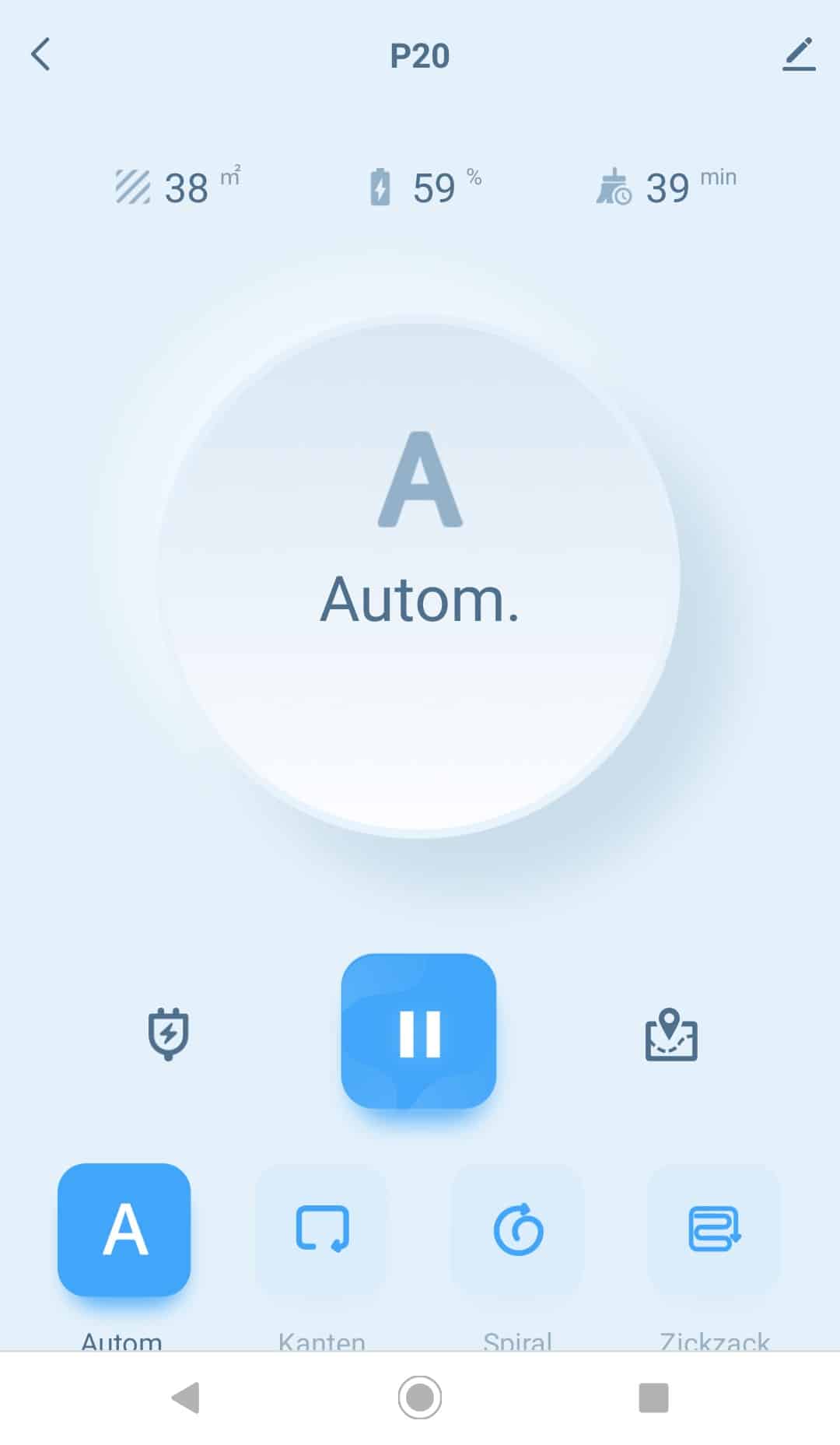The width and height of the screenshot is (840, 1445).
Task: Open the cleaning map view
Action: 670,1035
